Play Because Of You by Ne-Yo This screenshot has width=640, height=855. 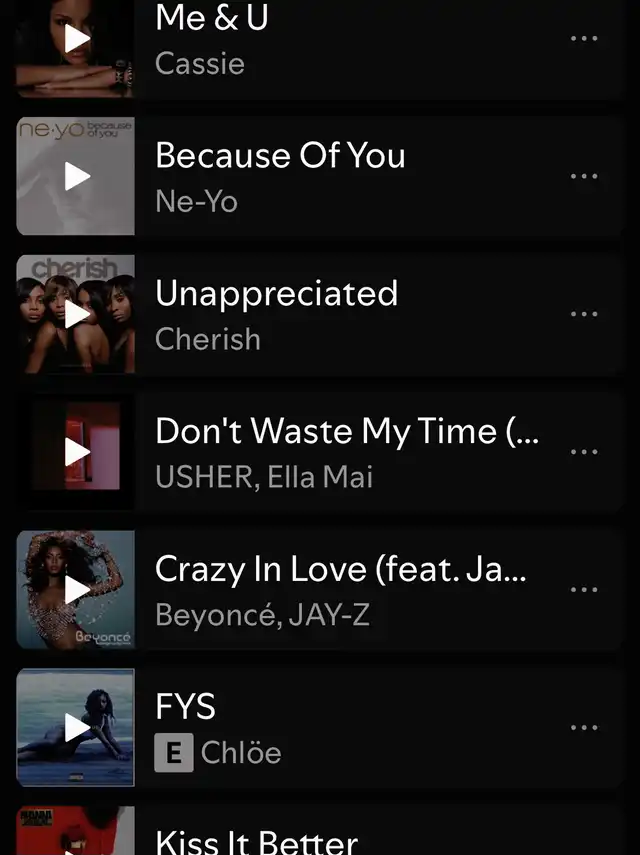76,177
